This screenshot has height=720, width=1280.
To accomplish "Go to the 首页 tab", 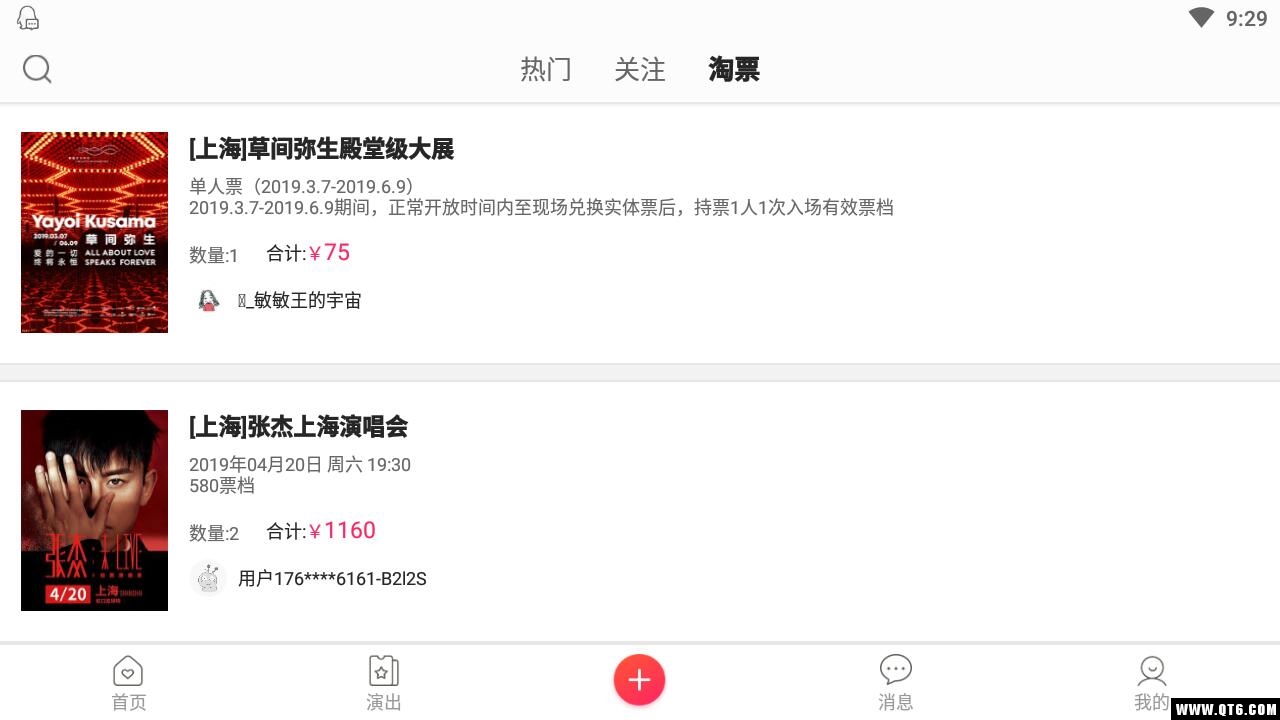I will click(x=128, y=683).
